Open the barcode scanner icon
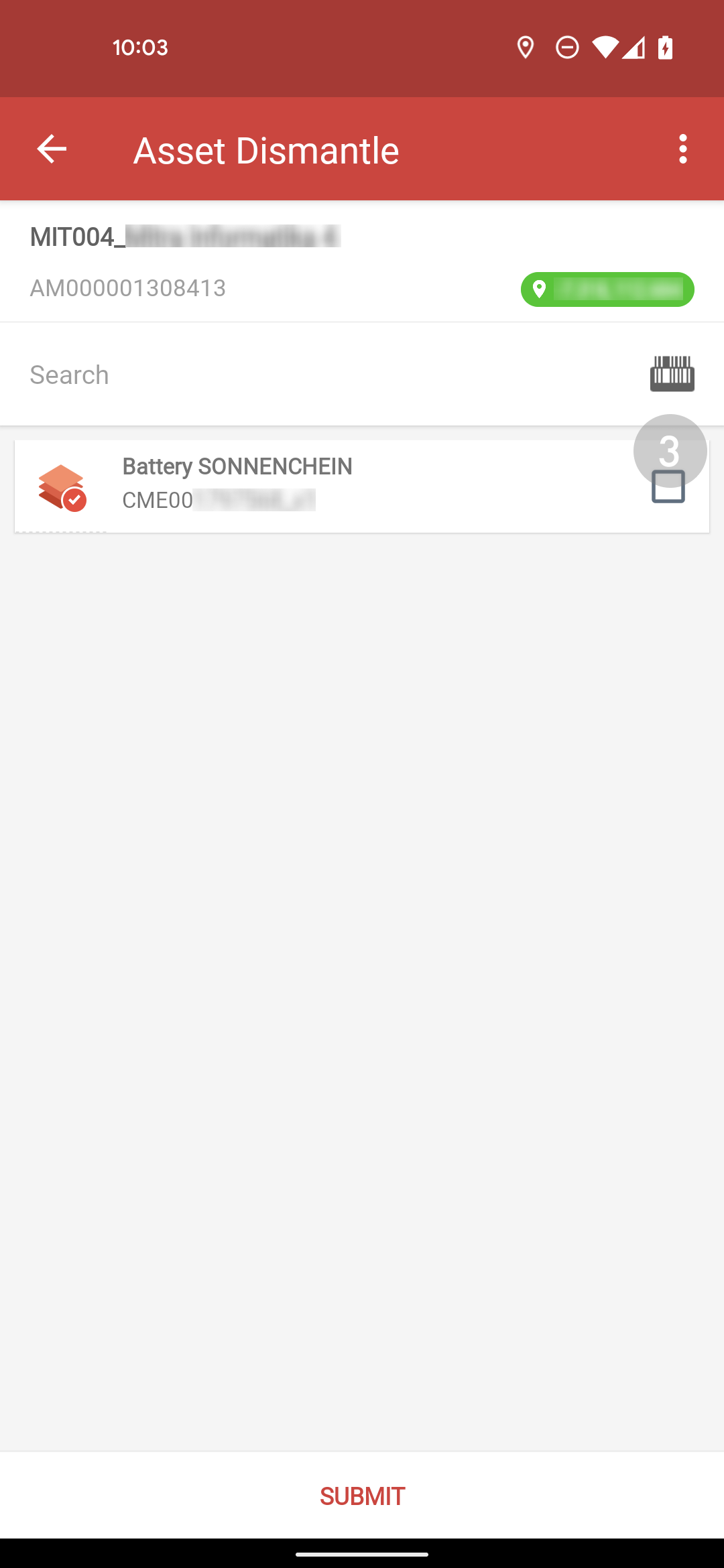The height and width of the screenshot is (1568, 724). point(672,374)
